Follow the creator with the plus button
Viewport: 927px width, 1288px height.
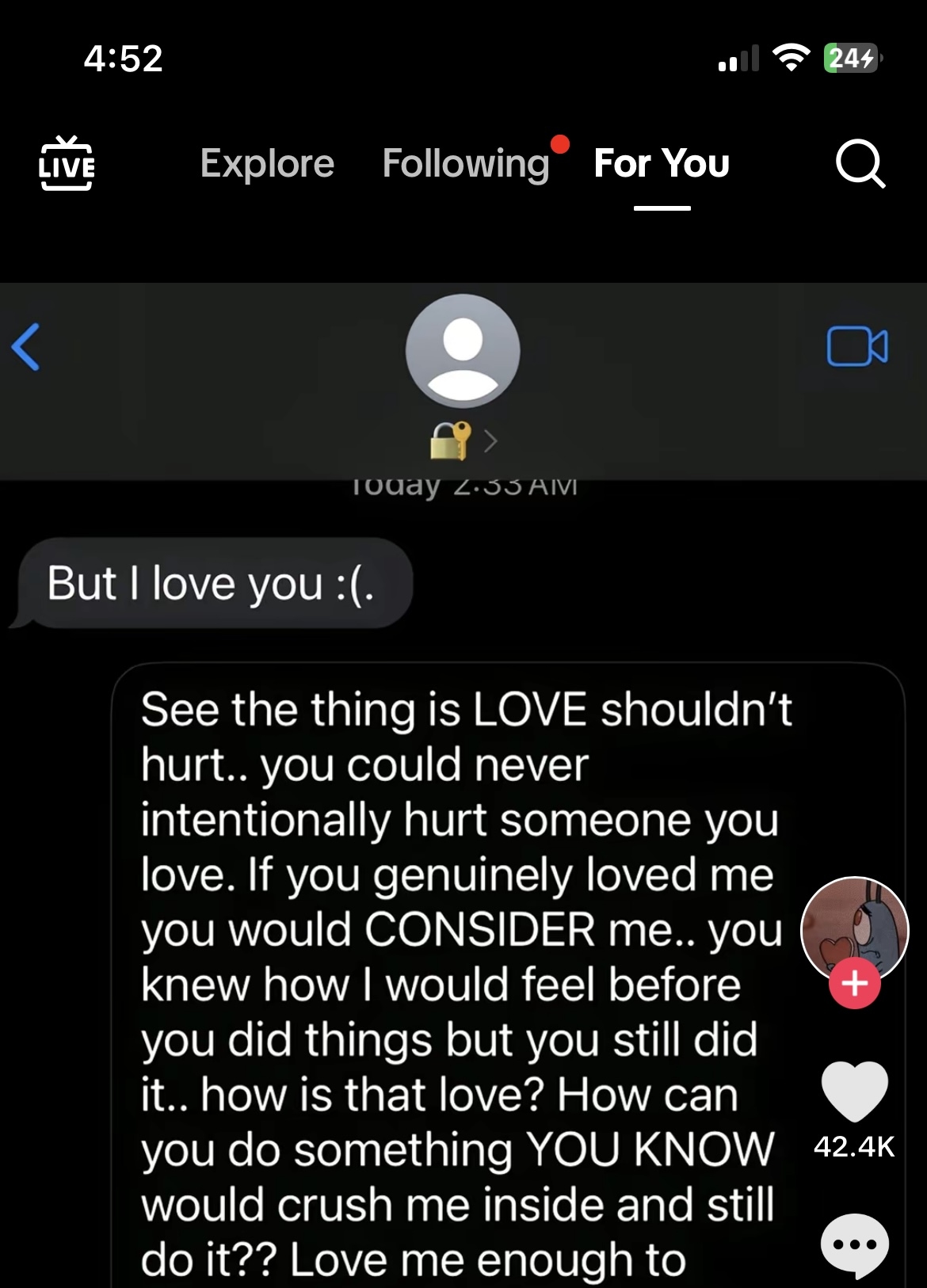tap(854, 984)
